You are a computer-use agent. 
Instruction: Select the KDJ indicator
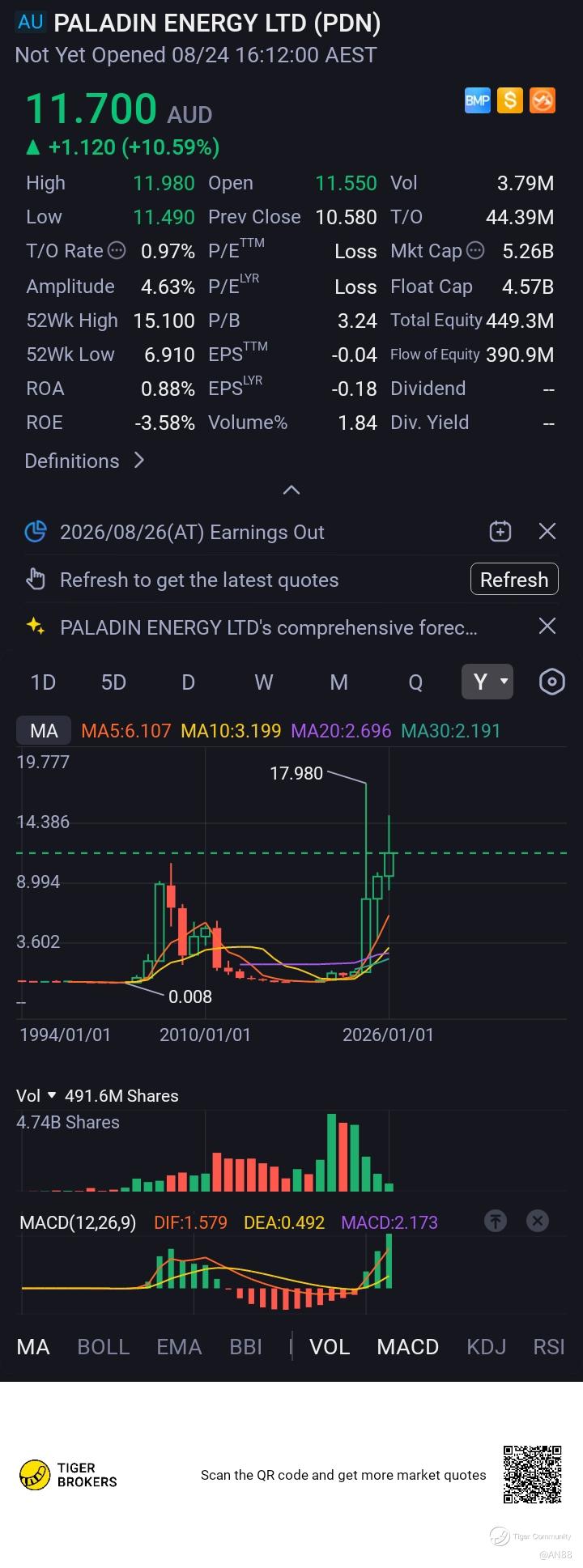pyautogui.click(x=487, y=1346)
